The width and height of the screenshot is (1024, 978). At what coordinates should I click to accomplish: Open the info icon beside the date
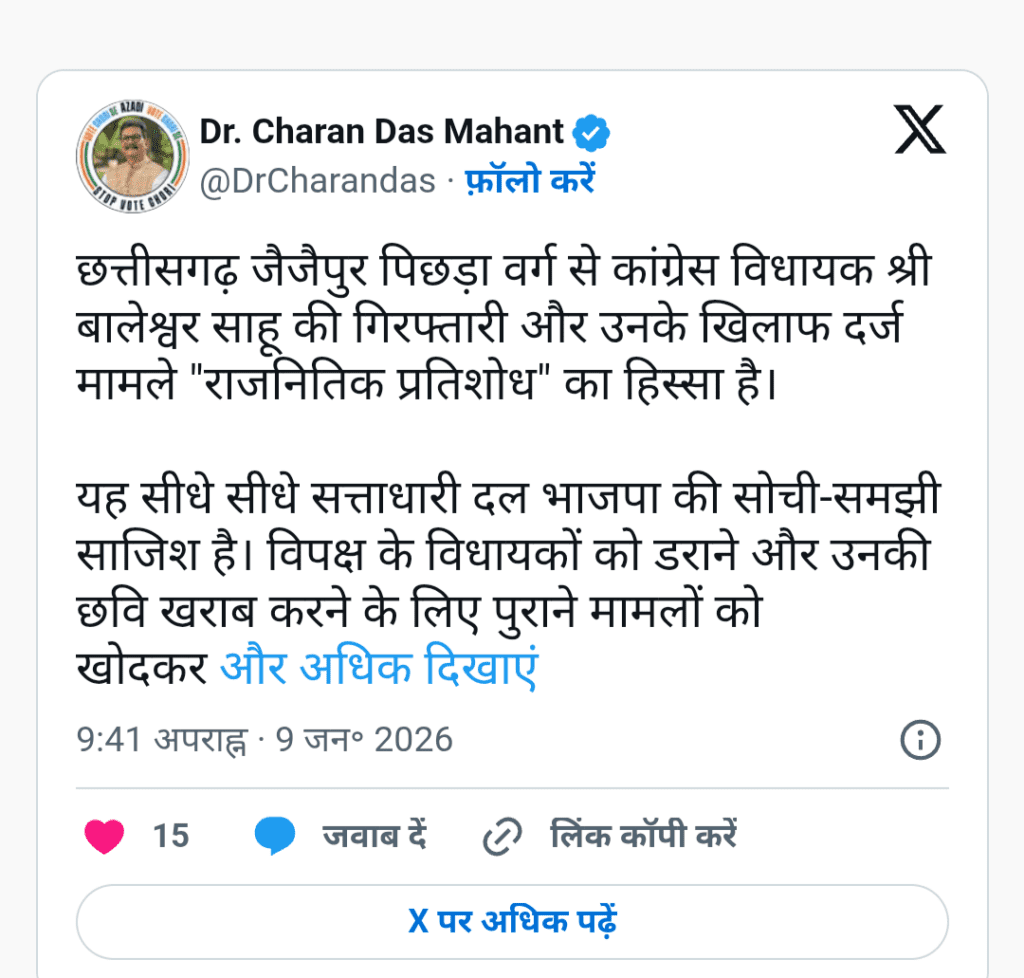(x=920, y=740)
